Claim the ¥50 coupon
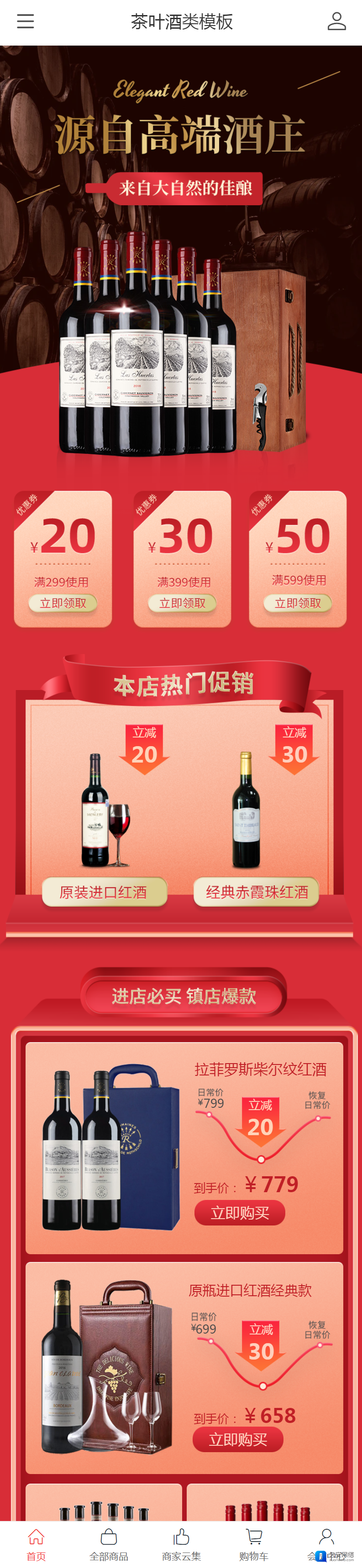The width and height of the screenshot is (362, 1568). tap(297, 602)
